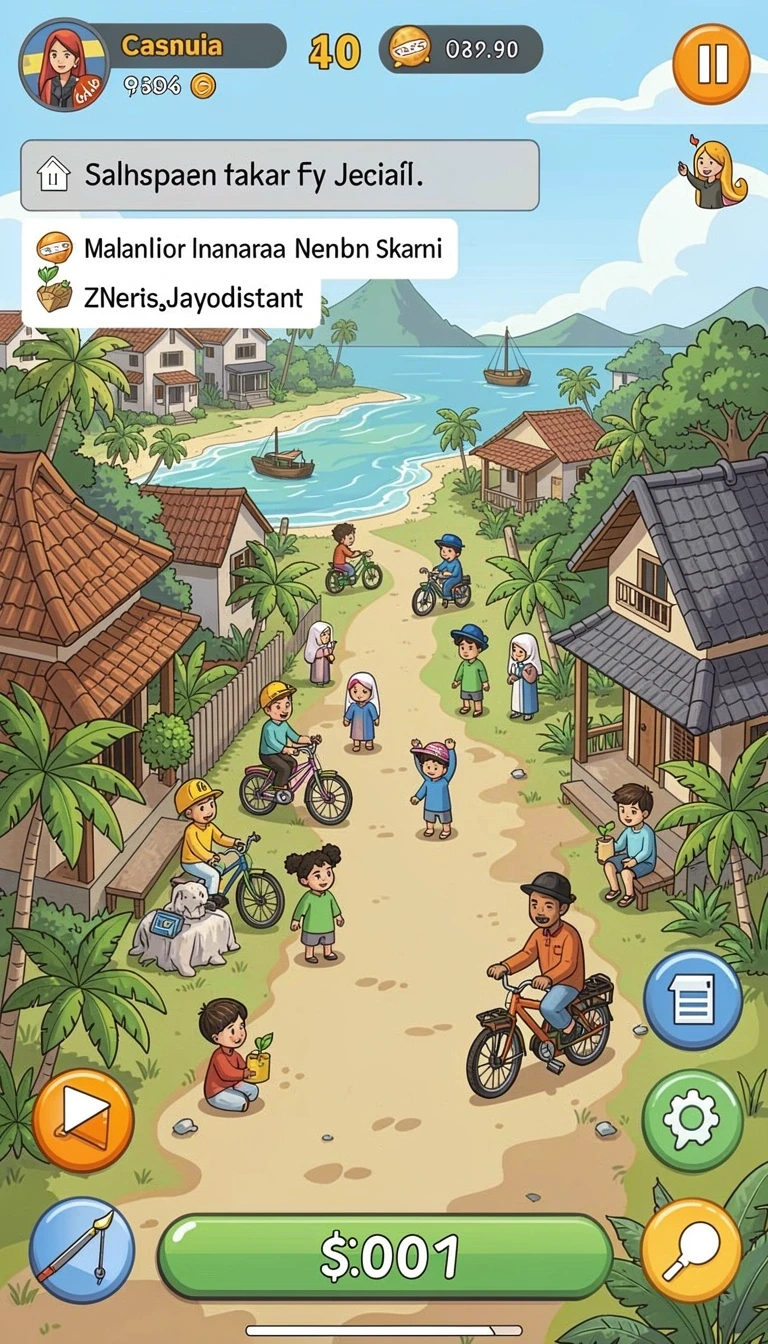Tap the green $:001 button
Image resolution: width=768 pixels, height=1344 pixels.
click(x=385, y=1256)
